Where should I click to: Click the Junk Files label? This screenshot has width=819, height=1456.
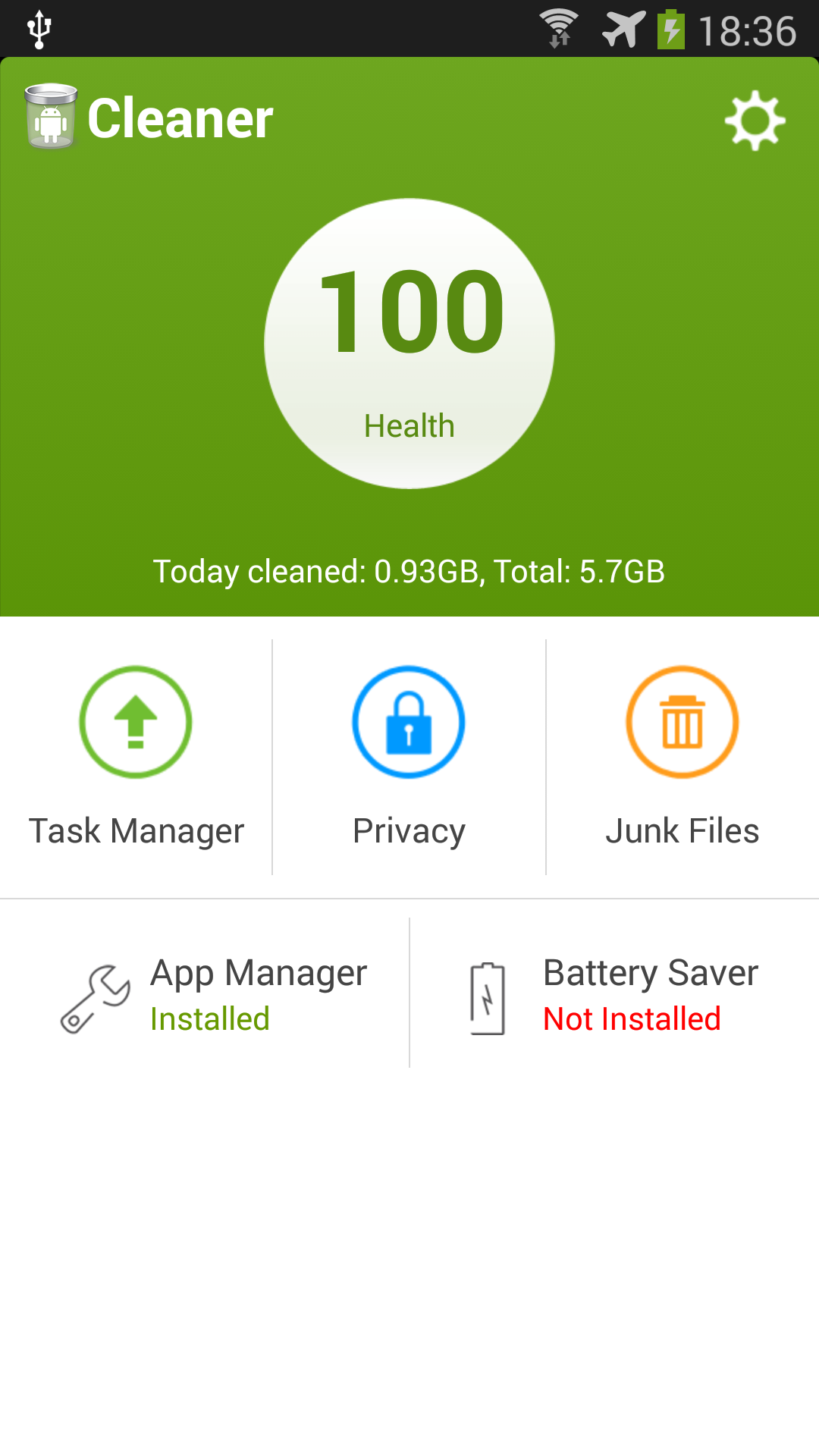click(682, 829)
